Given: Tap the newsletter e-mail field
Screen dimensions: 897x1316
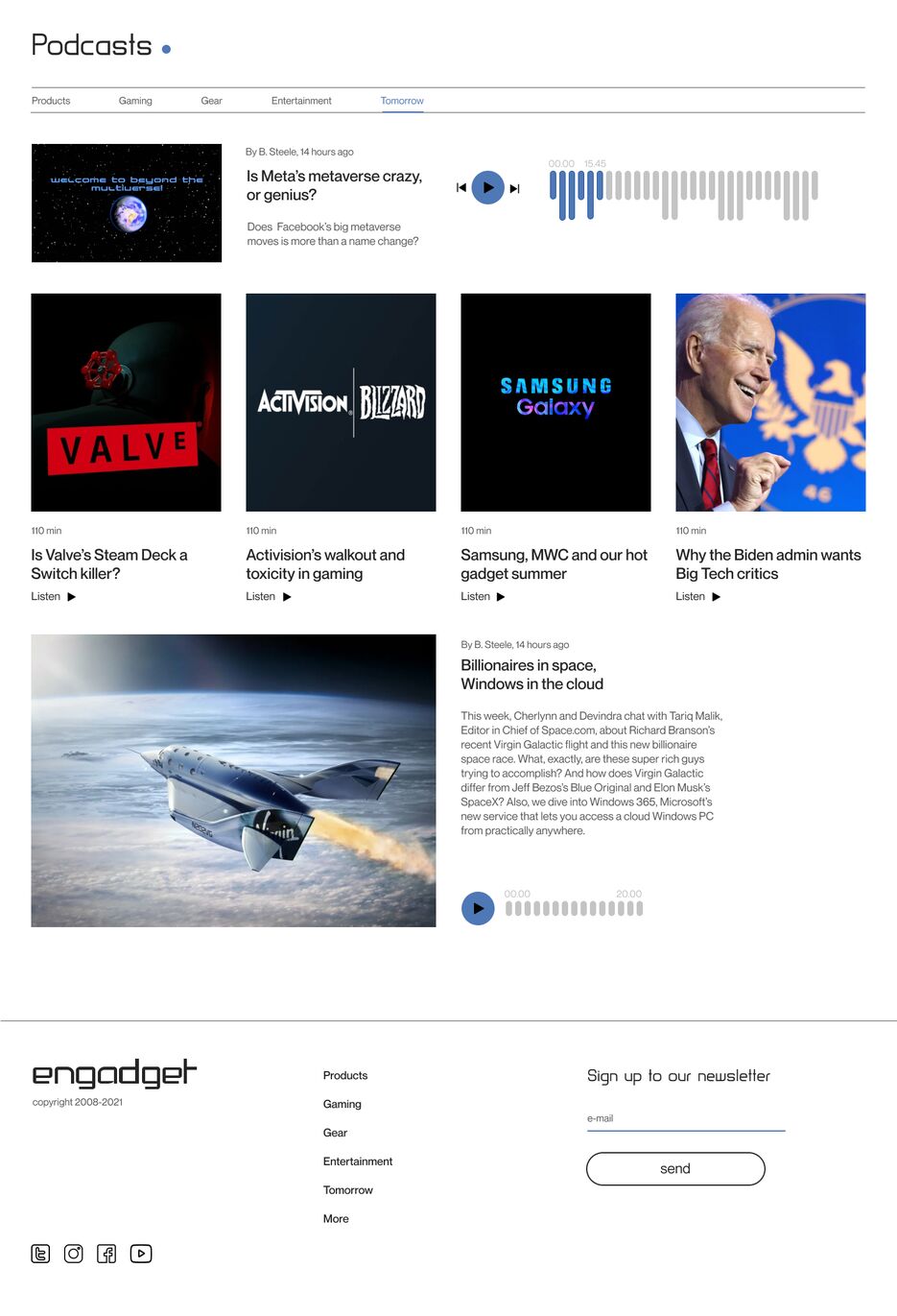Looking at the screenshot, I should pyautogui.click(x=685, y=1119).
